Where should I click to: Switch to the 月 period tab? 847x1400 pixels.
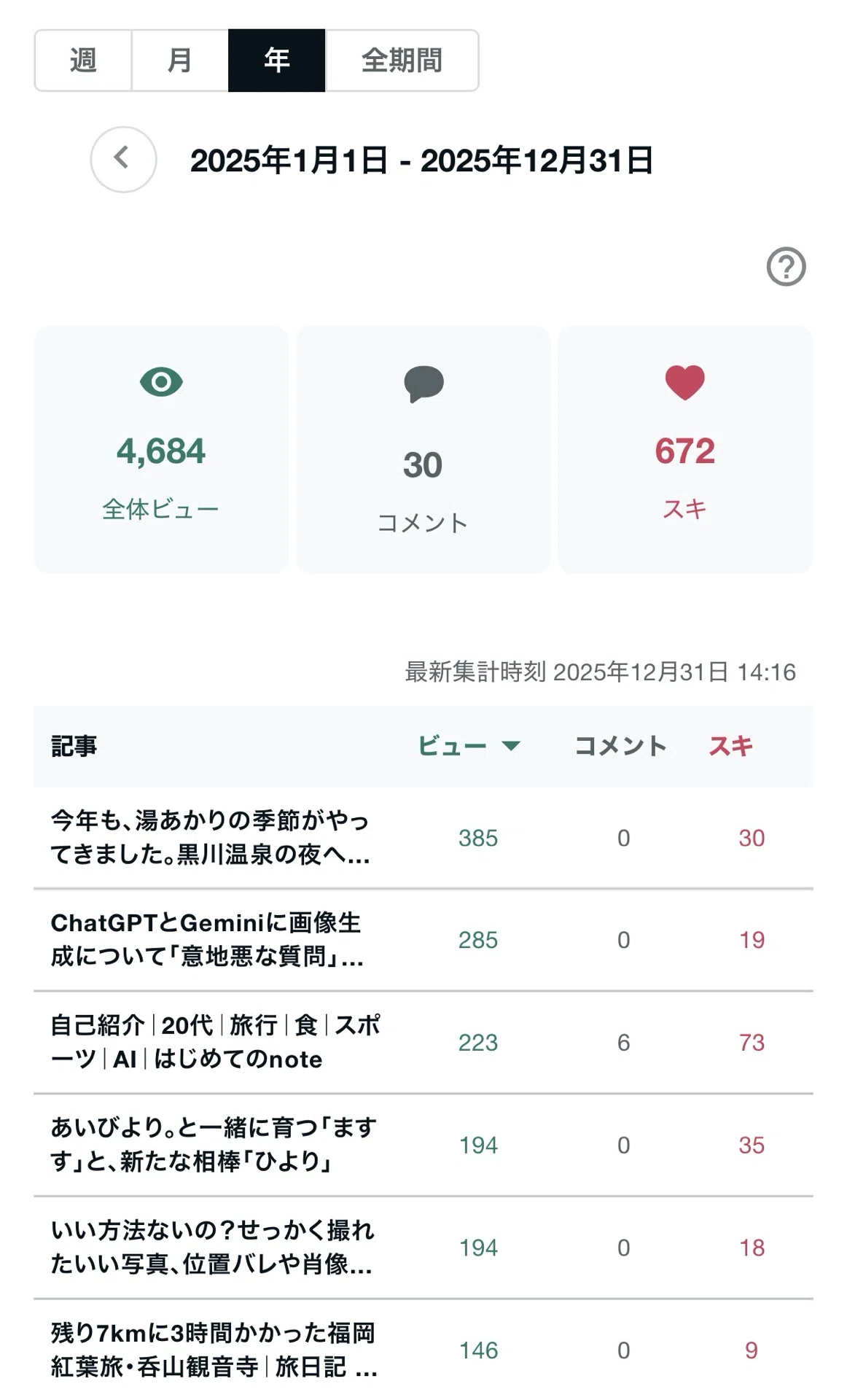pos(179,61)
